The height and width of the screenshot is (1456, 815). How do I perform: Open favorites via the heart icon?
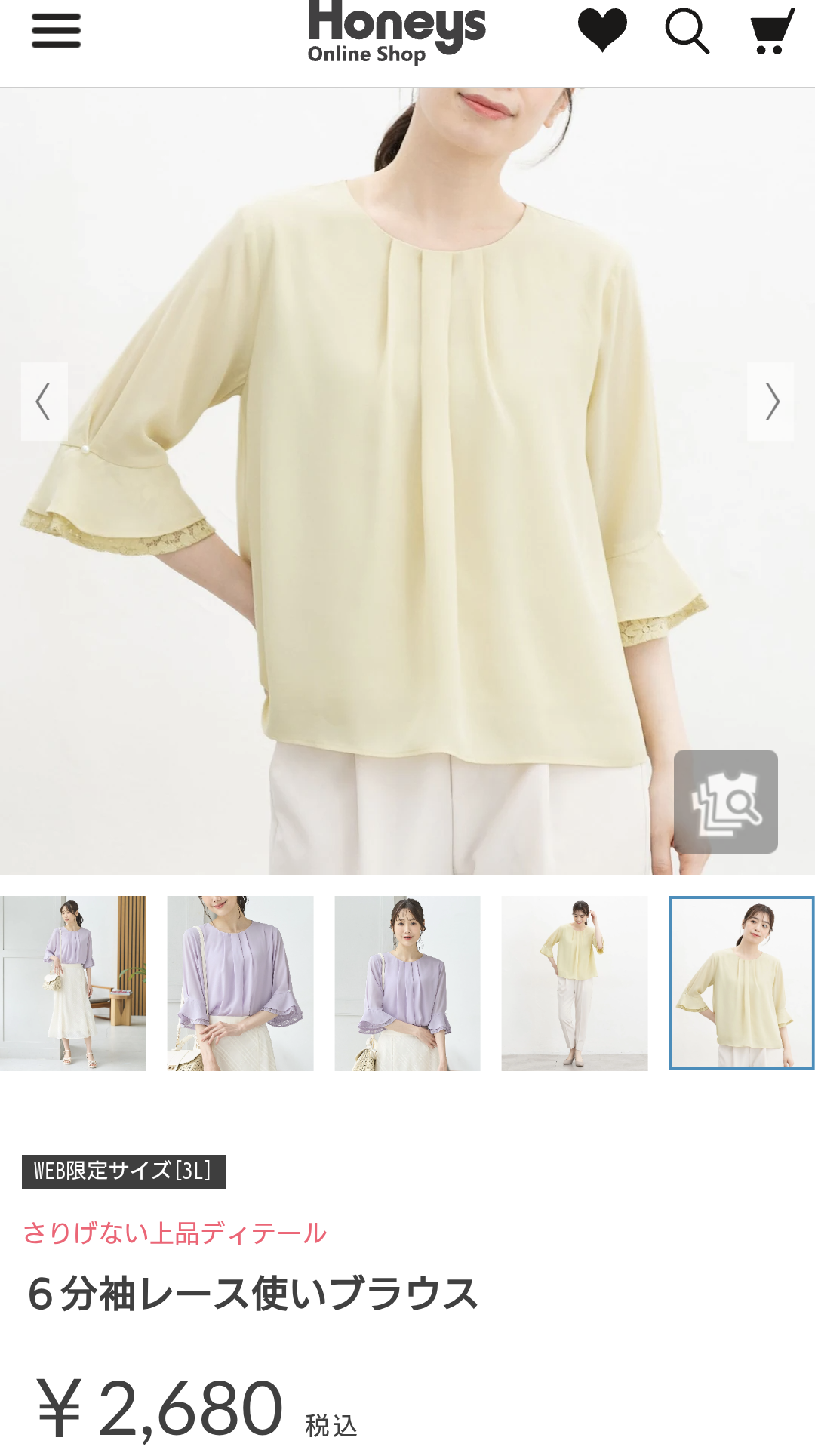(602, 30)
